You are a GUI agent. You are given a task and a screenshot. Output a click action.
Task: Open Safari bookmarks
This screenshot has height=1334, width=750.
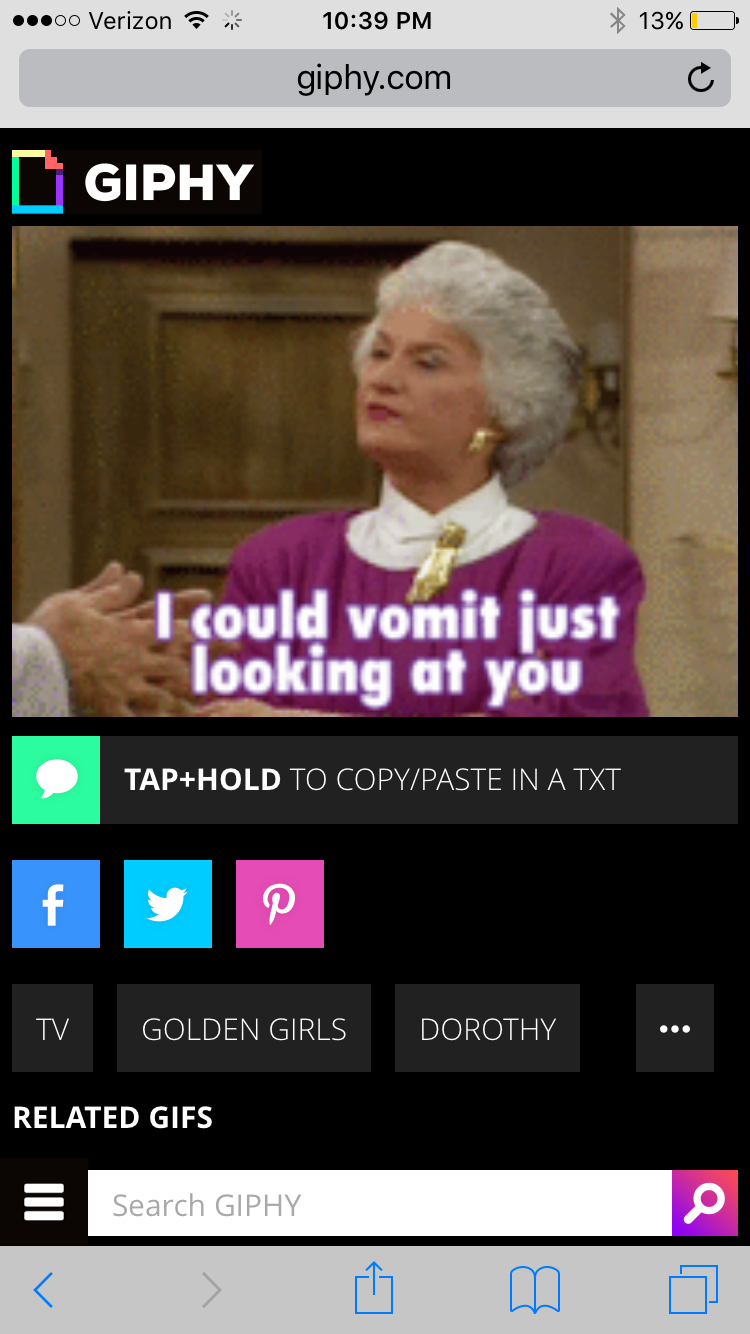pos(535,1290)
